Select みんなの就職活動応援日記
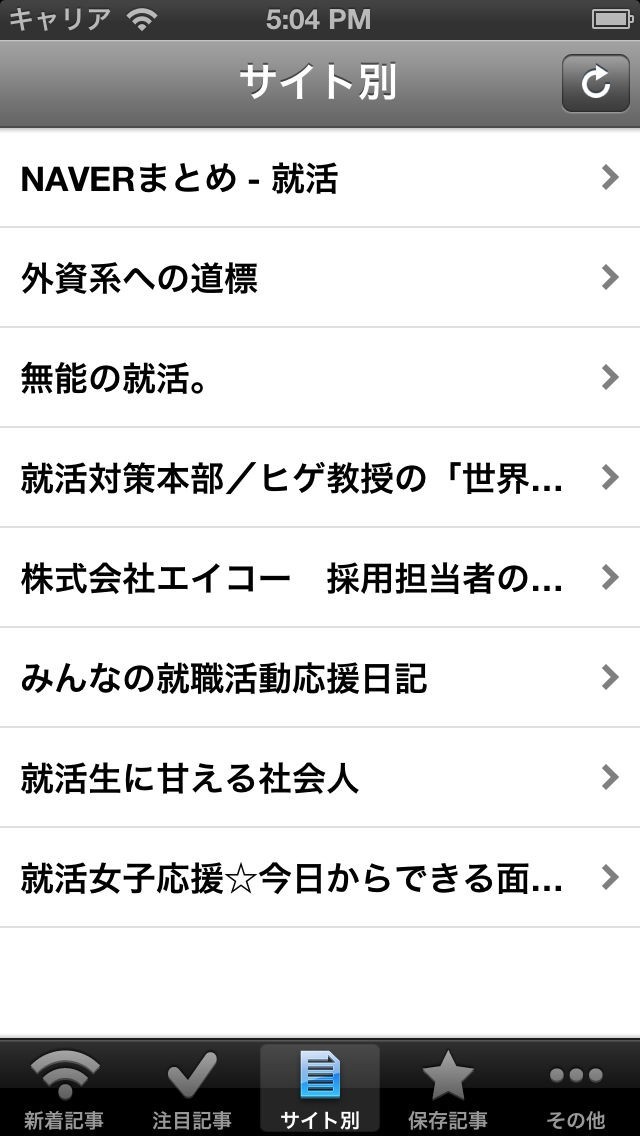 coord(320,678)
